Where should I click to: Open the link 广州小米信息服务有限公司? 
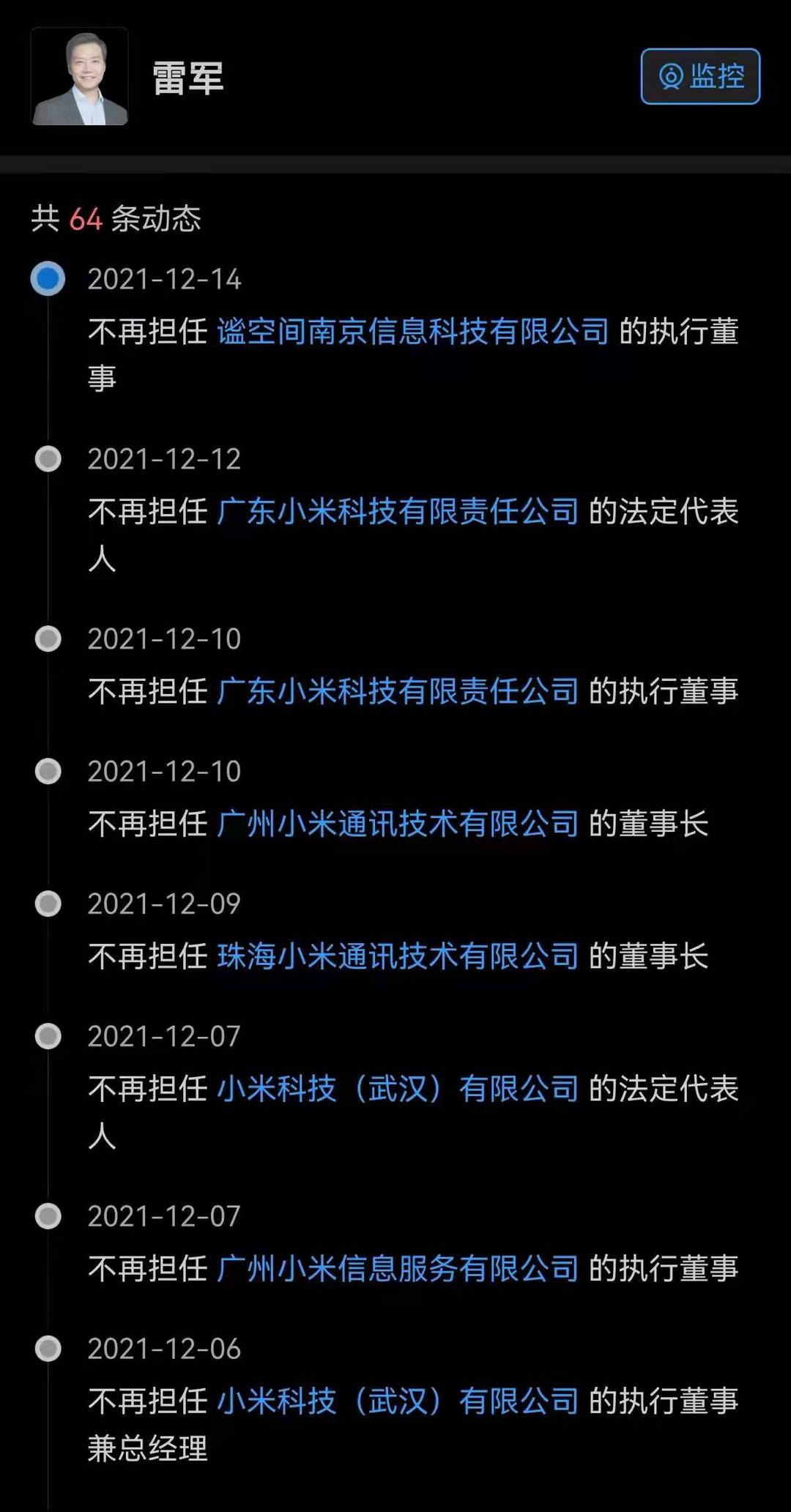pos(398,1269)
